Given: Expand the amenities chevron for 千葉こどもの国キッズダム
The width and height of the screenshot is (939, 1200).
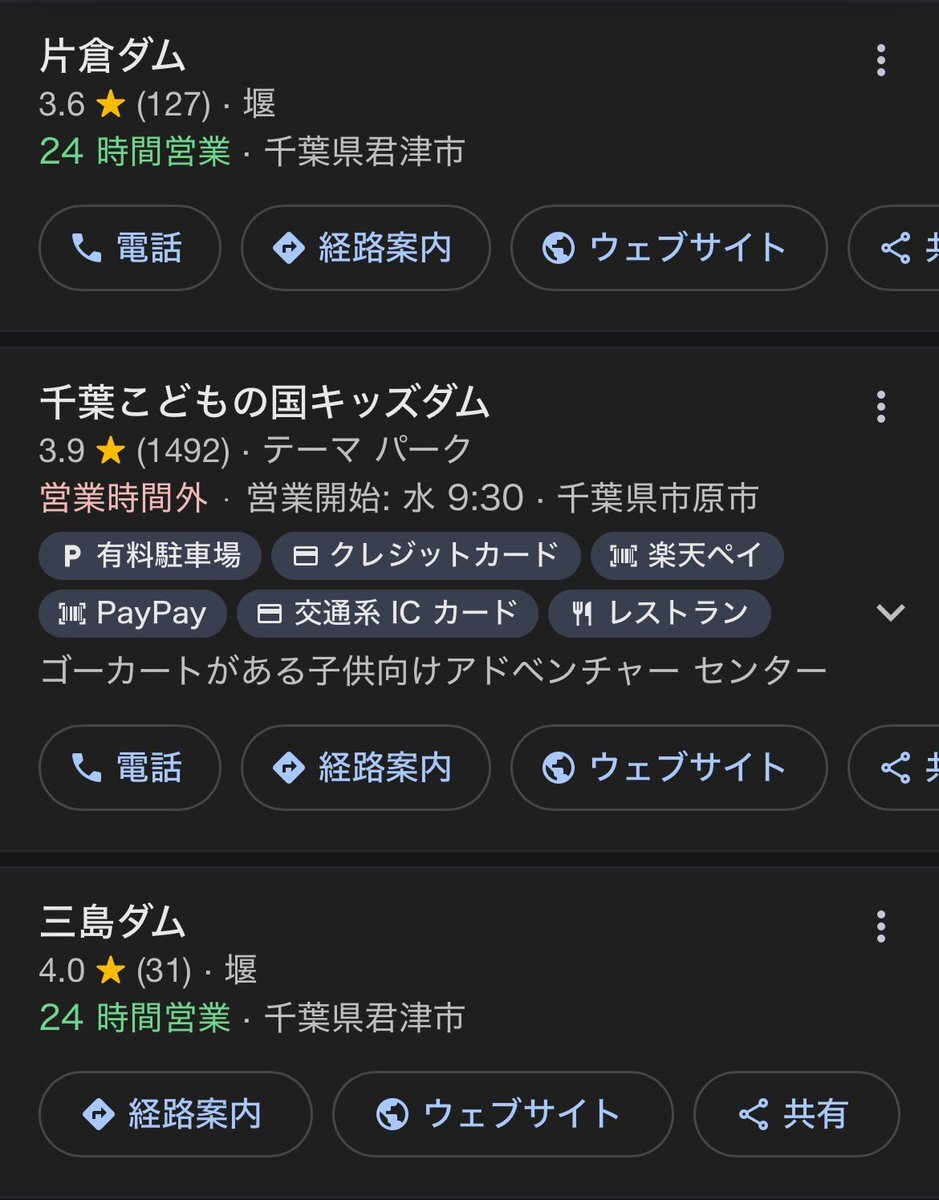Looking at the screenshot, I should (x=890, y=612).
